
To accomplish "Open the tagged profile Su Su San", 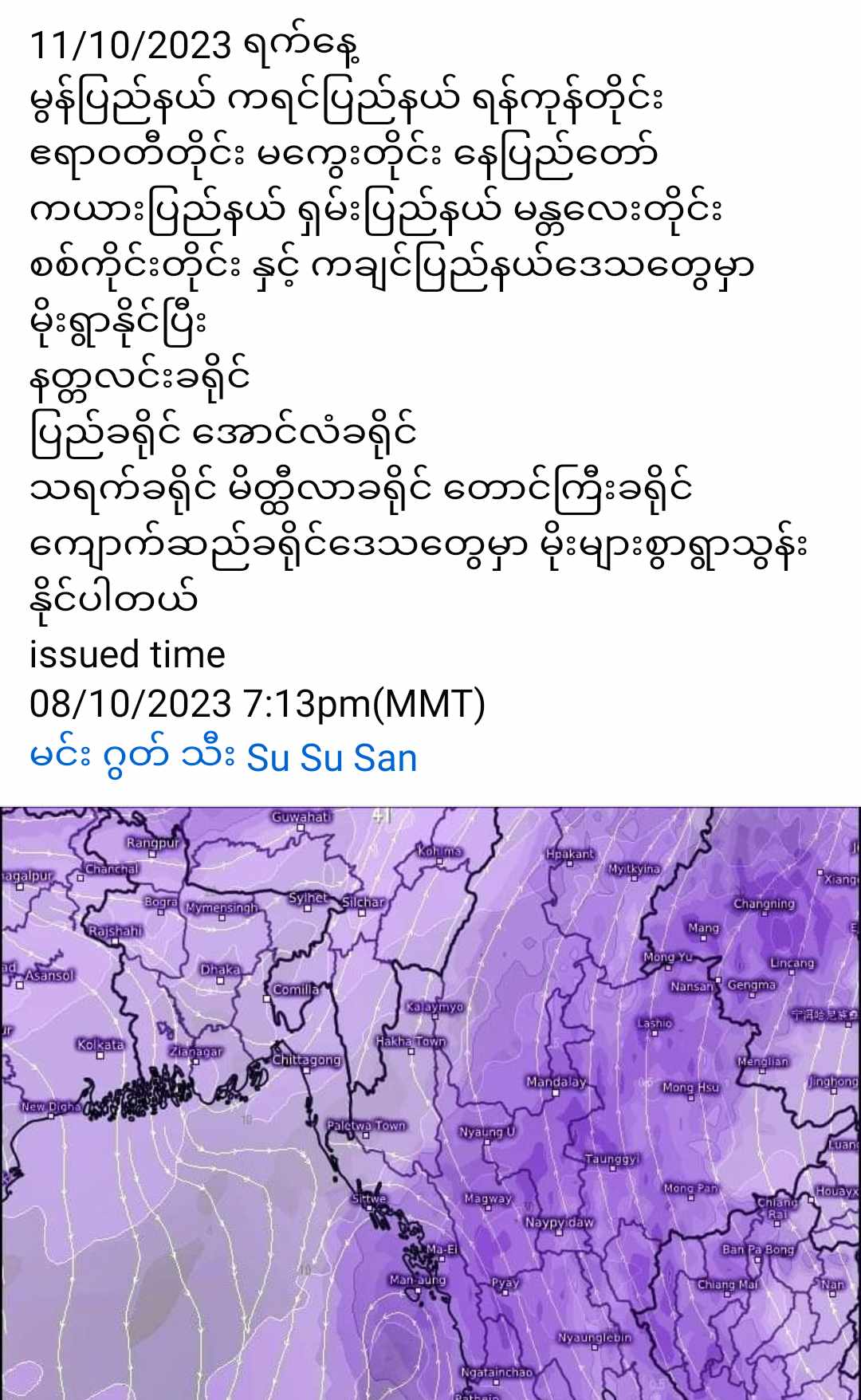I will point(331,757).
